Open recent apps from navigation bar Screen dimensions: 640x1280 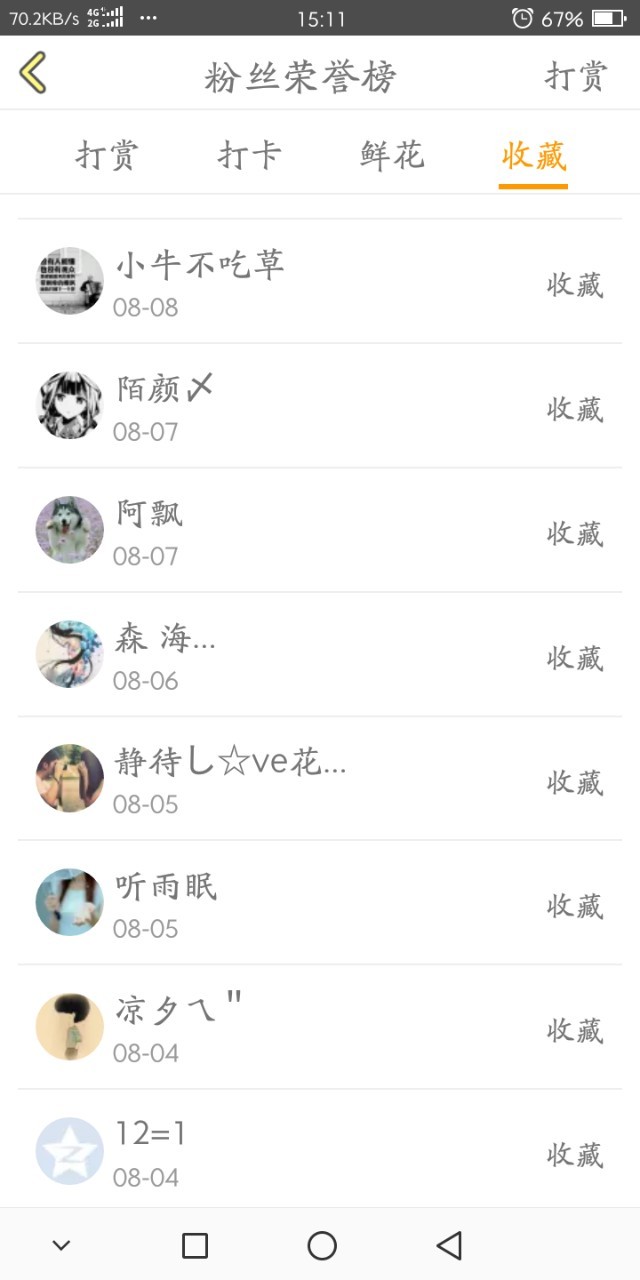195,1245
